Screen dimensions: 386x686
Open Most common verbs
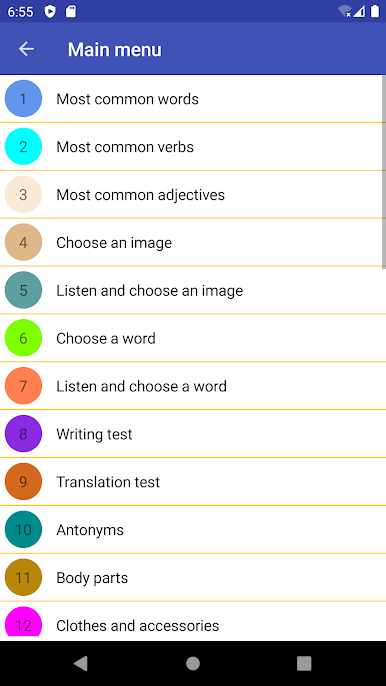(193, 147)
